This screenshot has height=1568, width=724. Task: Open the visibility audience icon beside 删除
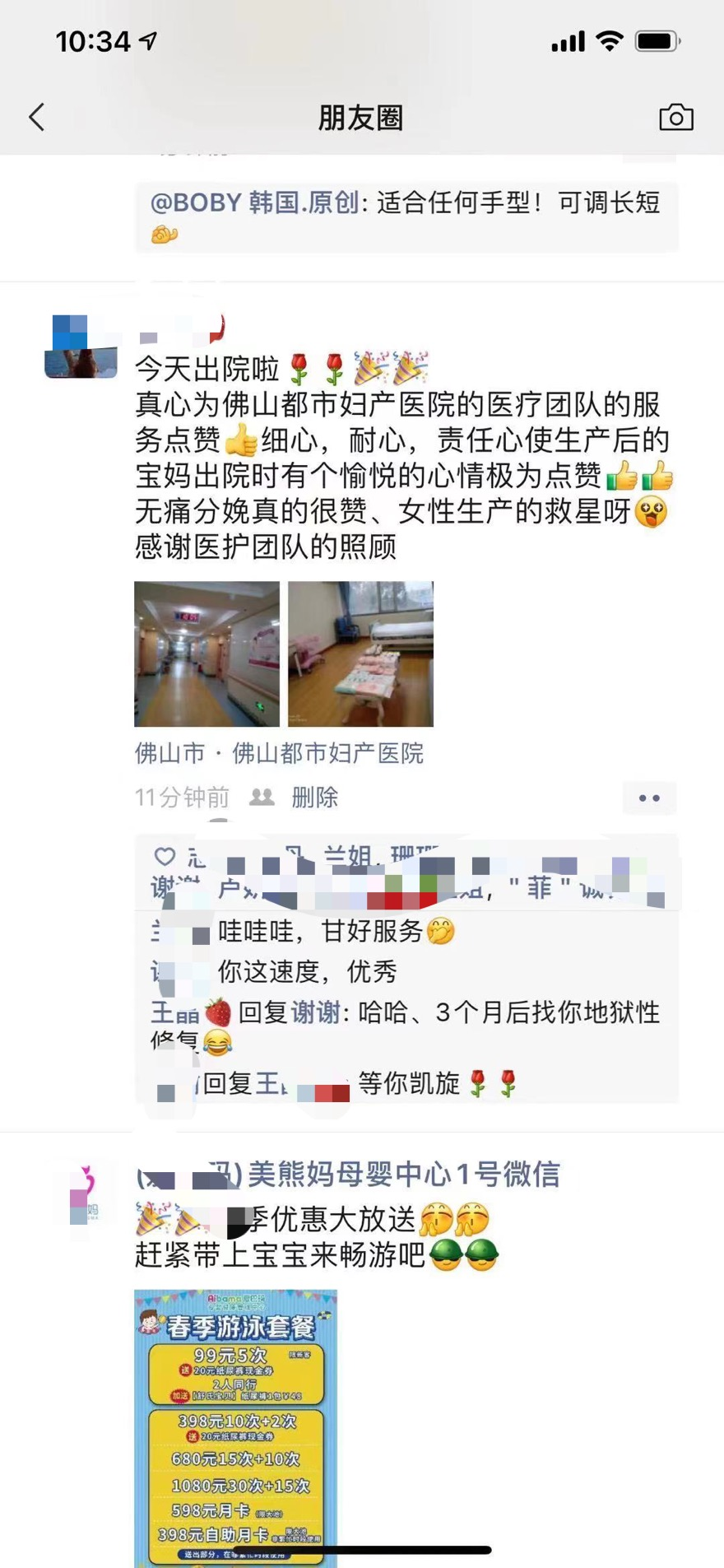coord(262,797)
